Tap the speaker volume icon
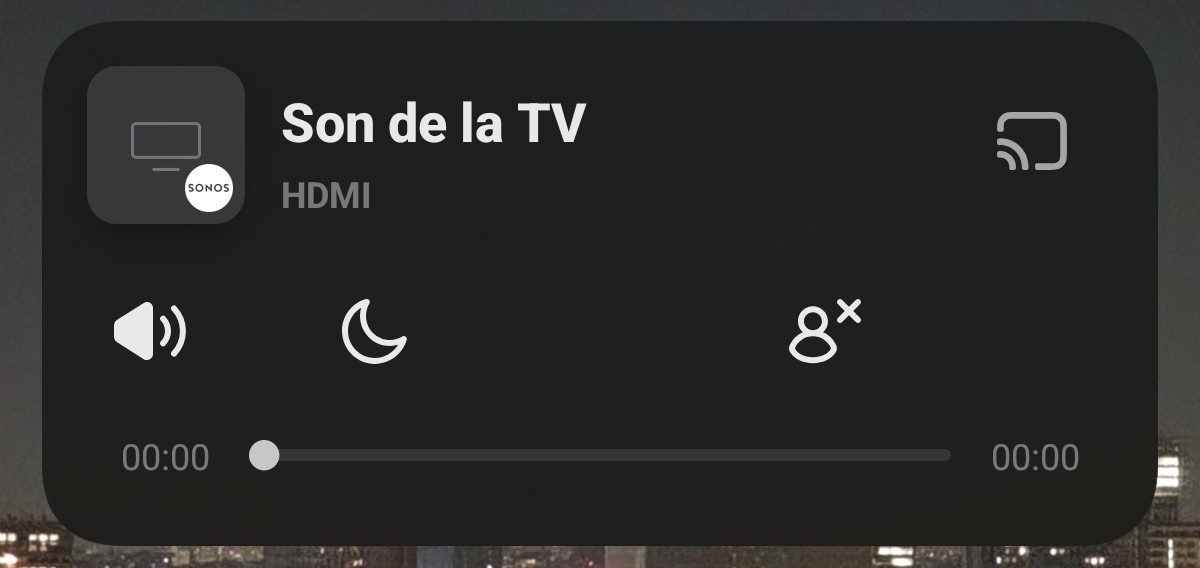This screenshot has width=1200, height=568. (x=150, y=331)
